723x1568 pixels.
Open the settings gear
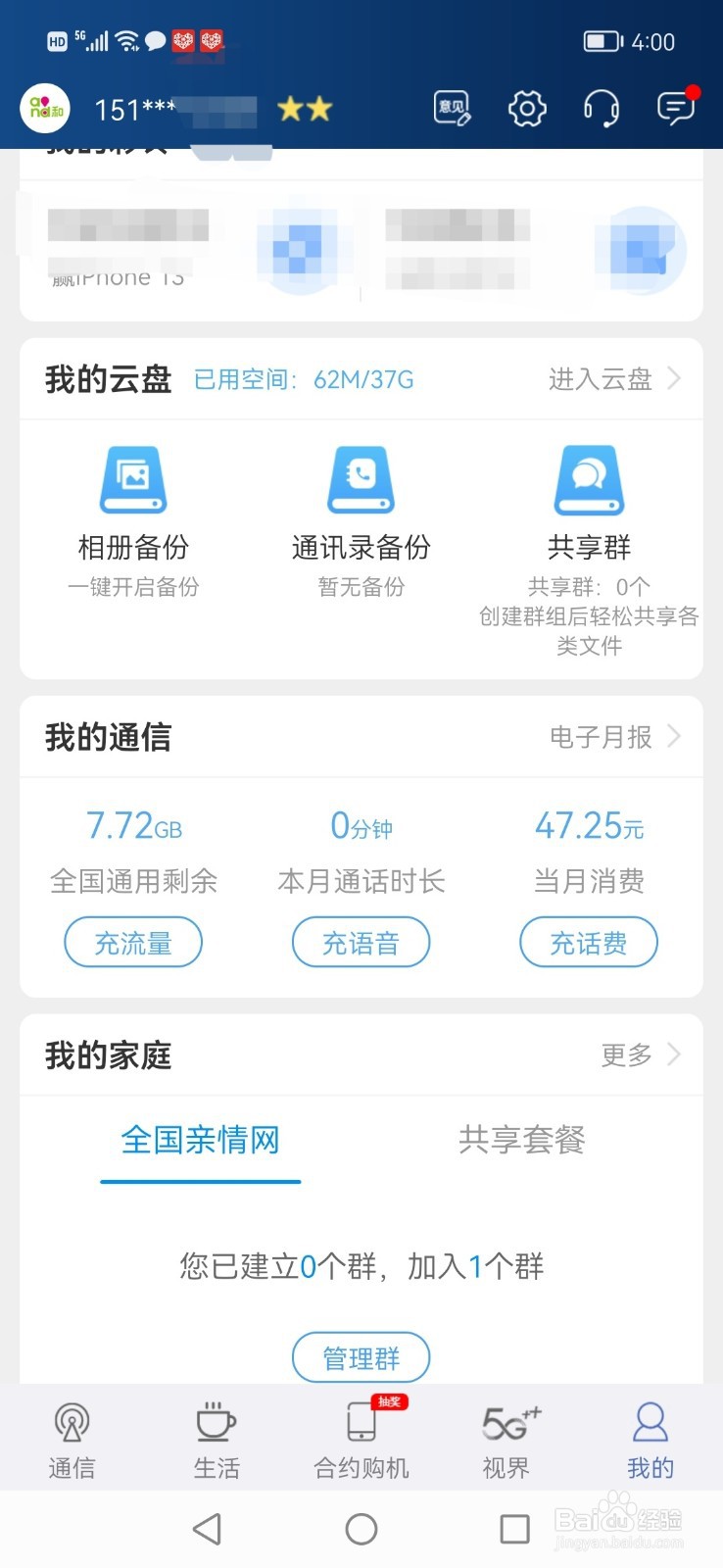(527, 108)
